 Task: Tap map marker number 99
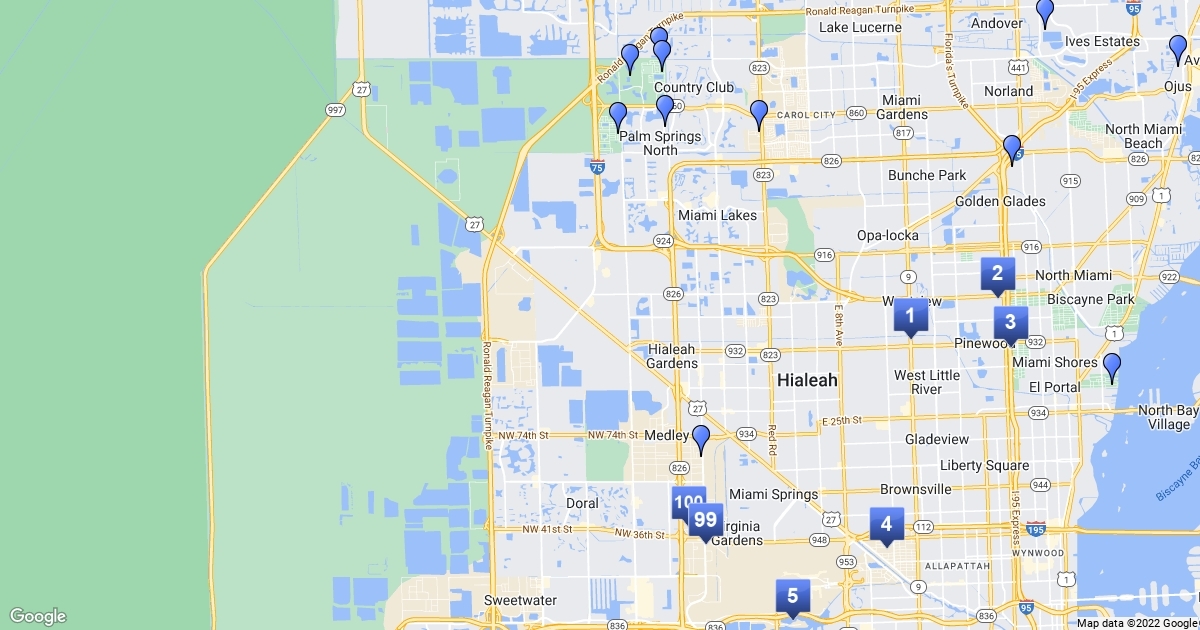point(705,522)
